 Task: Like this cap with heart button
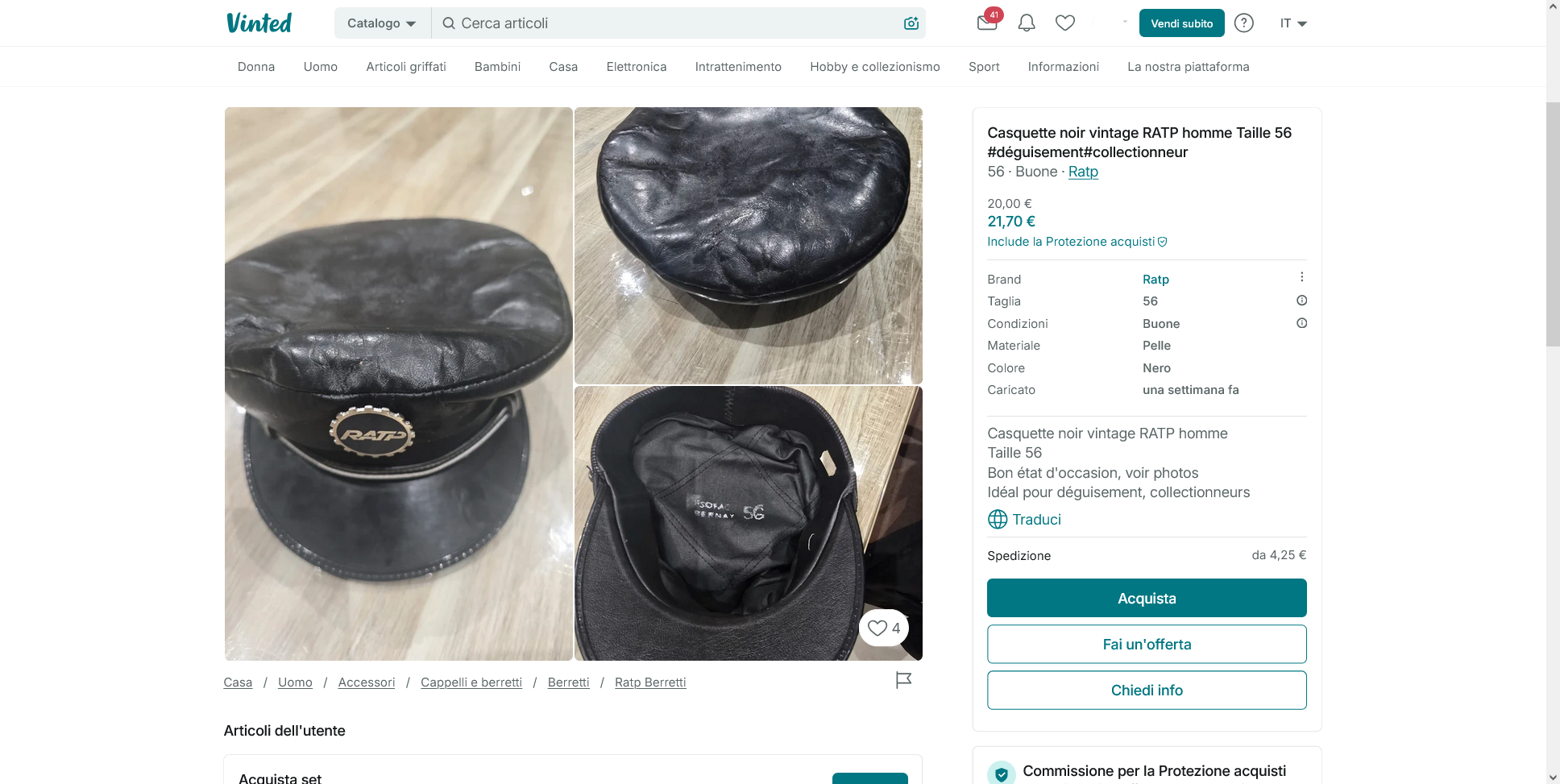[884, 628]
